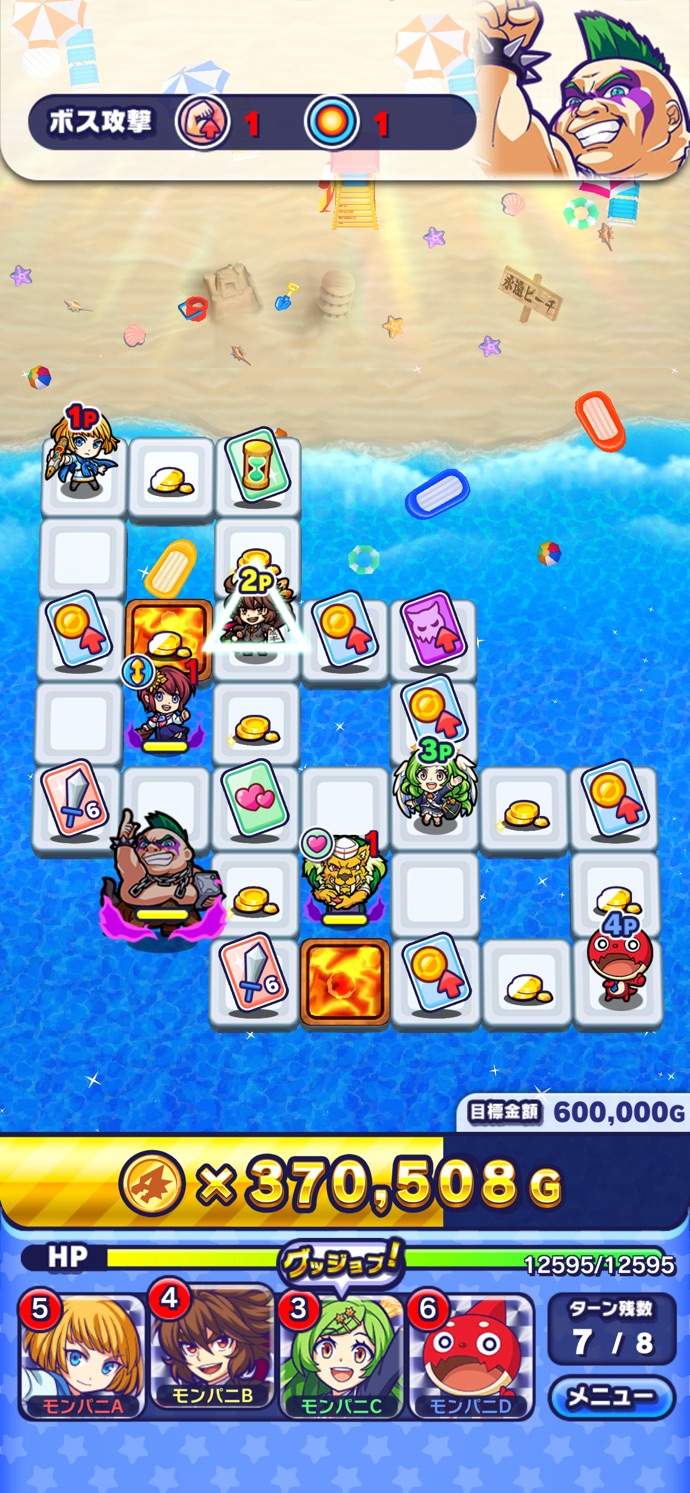Select the モンパニD character card
The width and height of the screenshot is (690, 1493).
click(470, 1356)
